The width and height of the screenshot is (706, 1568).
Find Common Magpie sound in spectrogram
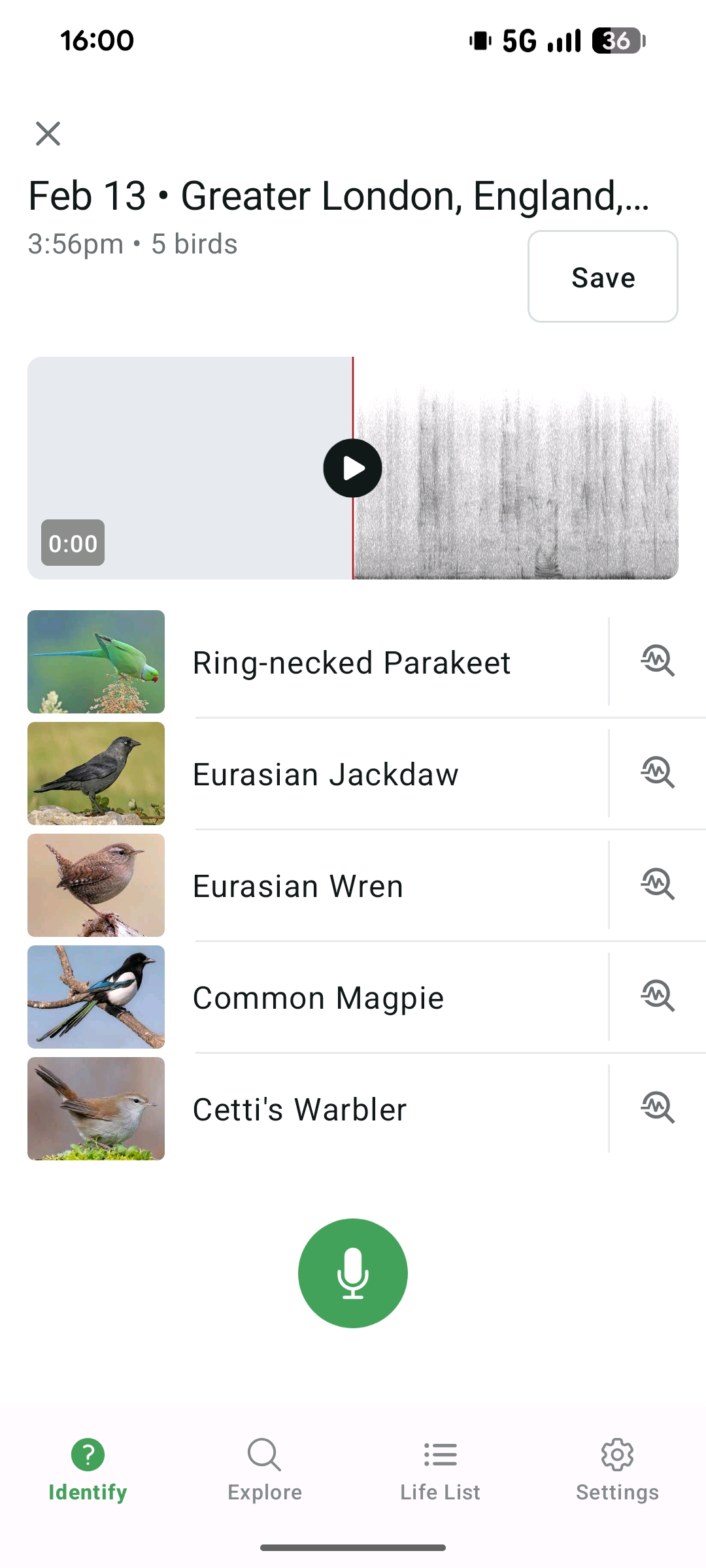(x=658, y=996)
